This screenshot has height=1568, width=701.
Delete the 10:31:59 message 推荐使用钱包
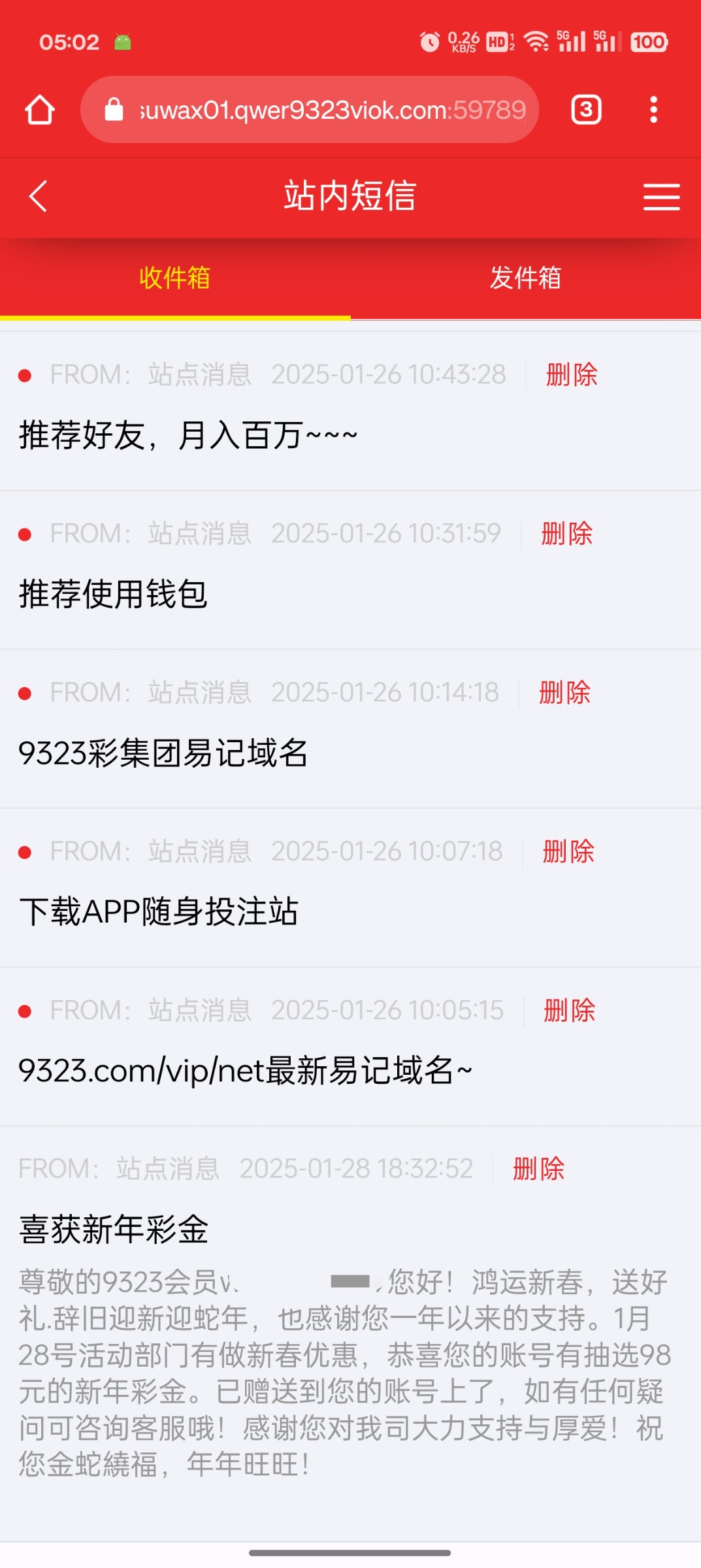(x=566, y=534)
